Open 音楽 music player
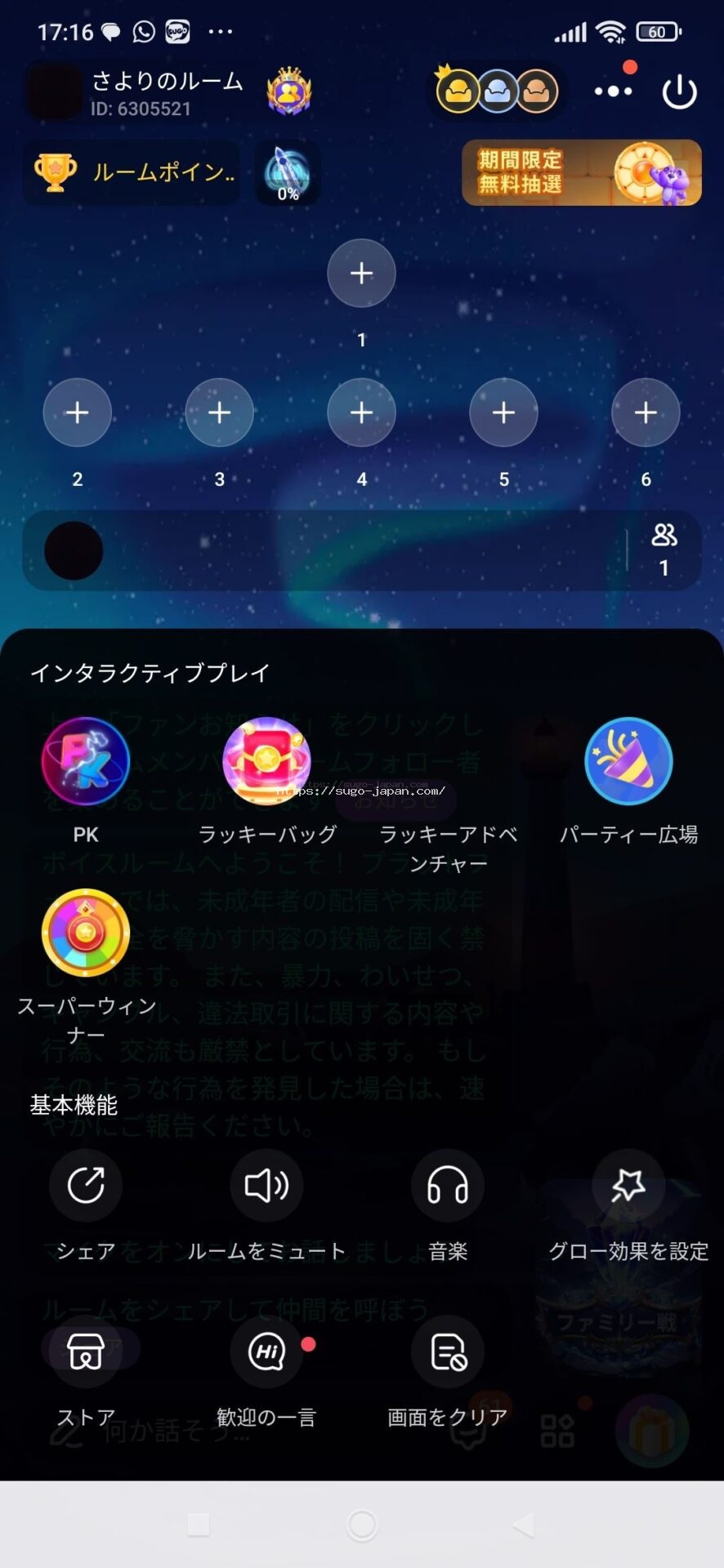724x1568 pixels. tap(447, 1186)
